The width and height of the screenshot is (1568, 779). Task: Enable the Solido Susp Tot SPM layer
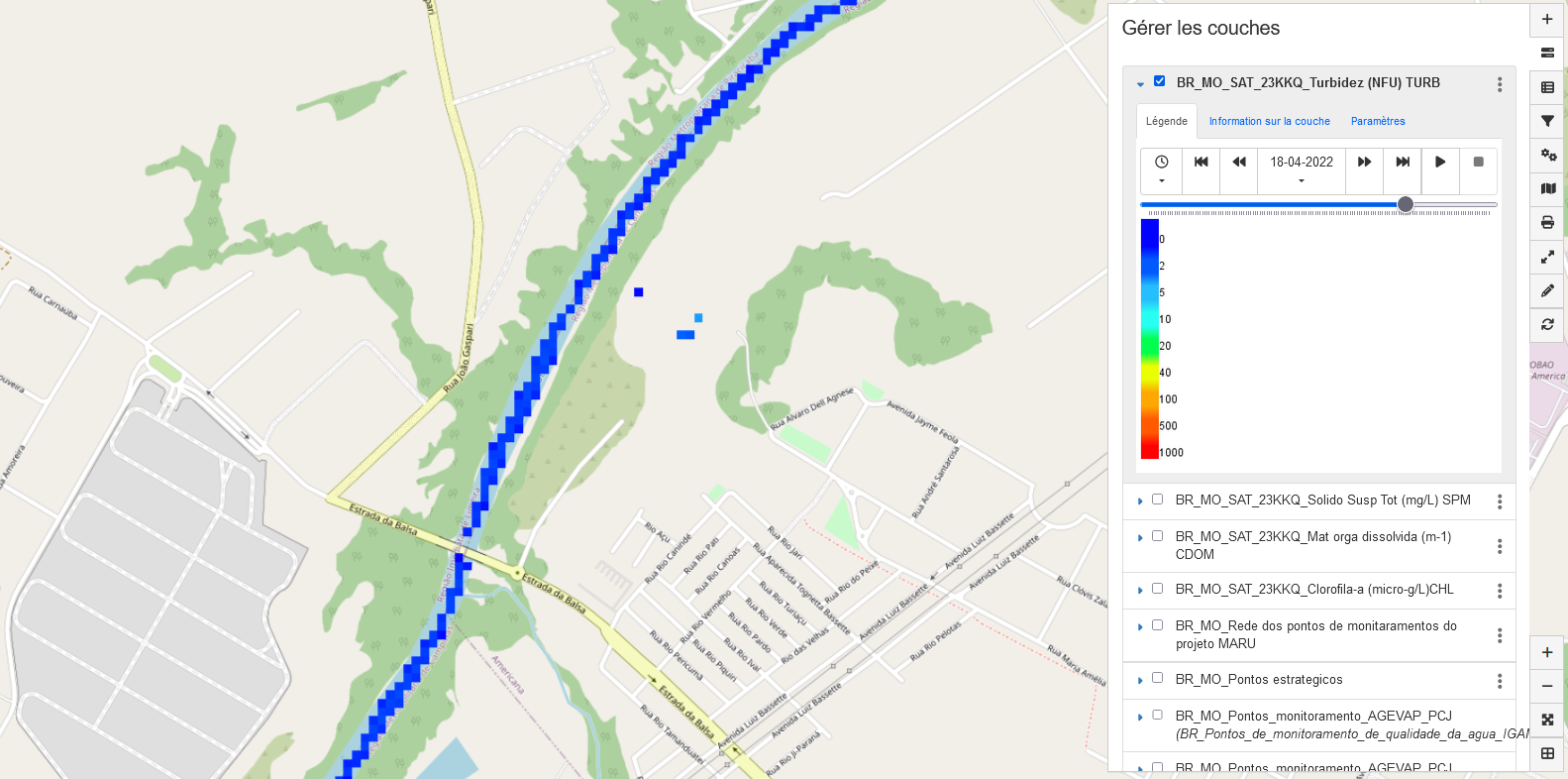tap(1157, 500)
